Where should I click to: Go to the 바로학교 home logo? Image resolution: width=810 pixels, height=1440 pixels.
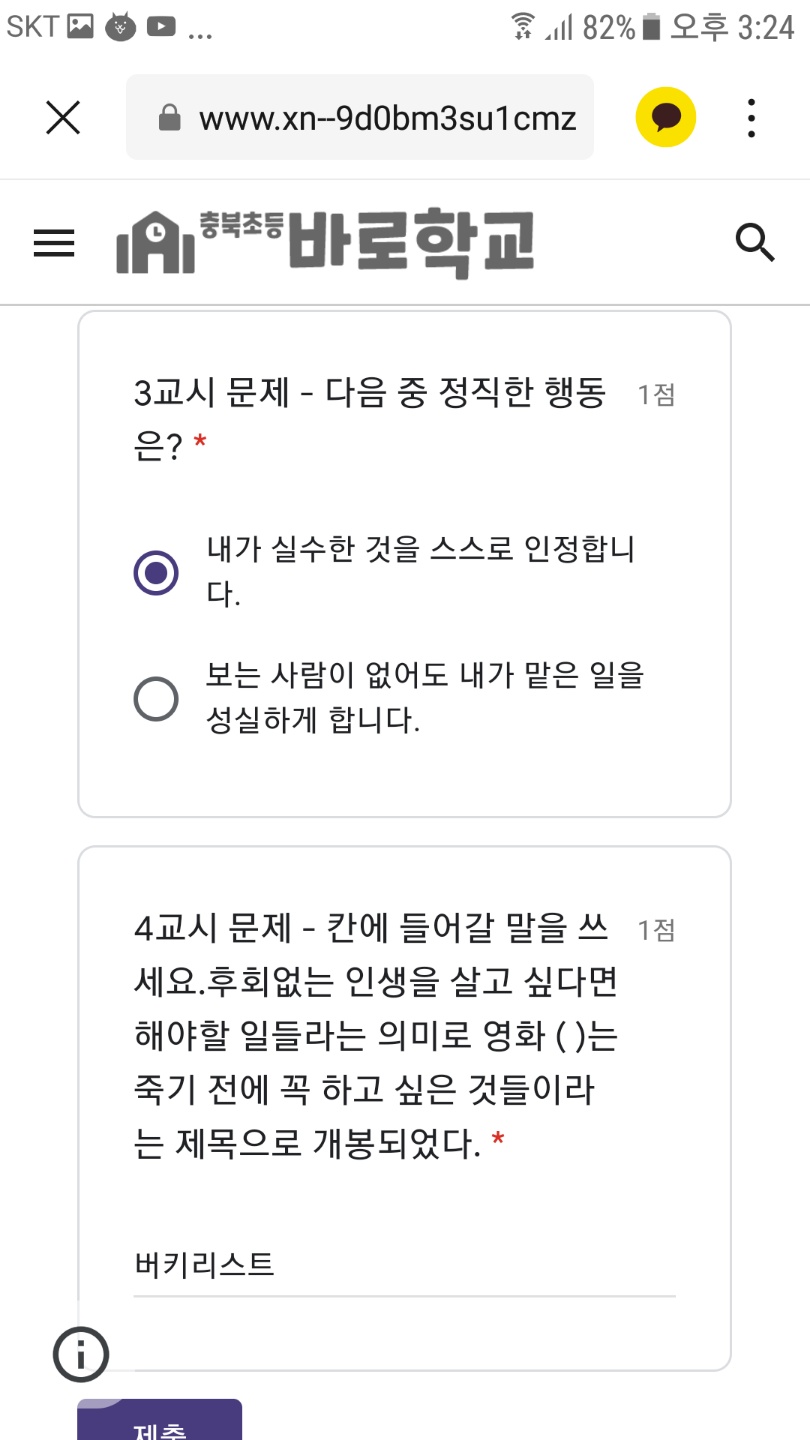325,243
